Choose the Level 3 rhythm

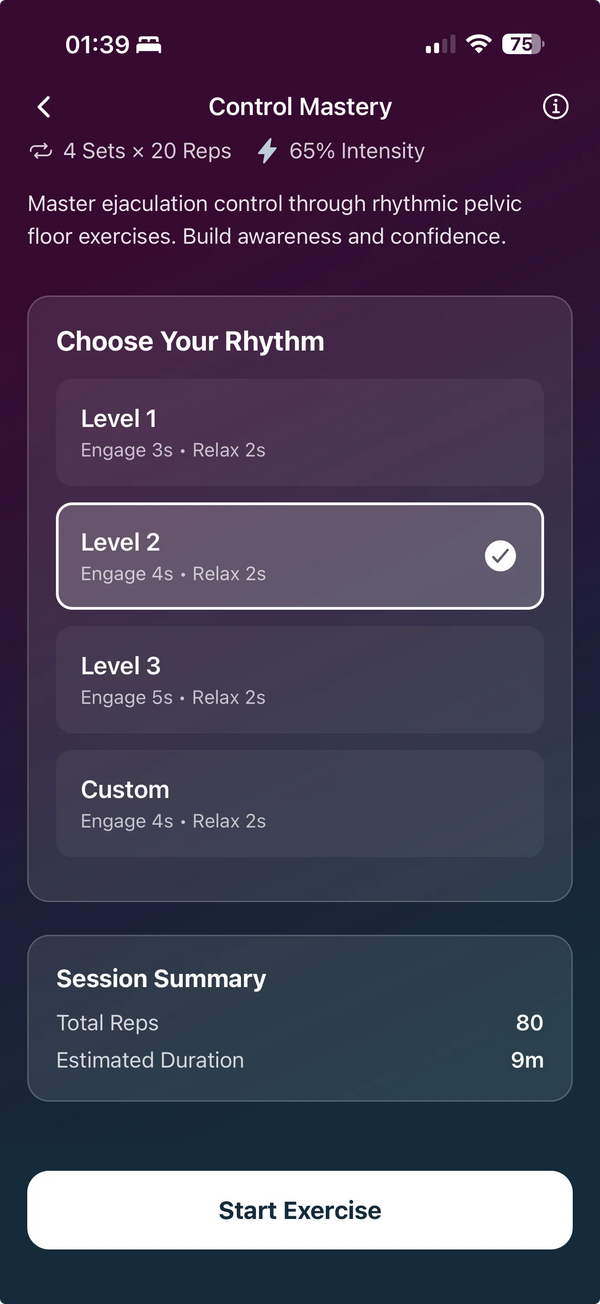300,680
